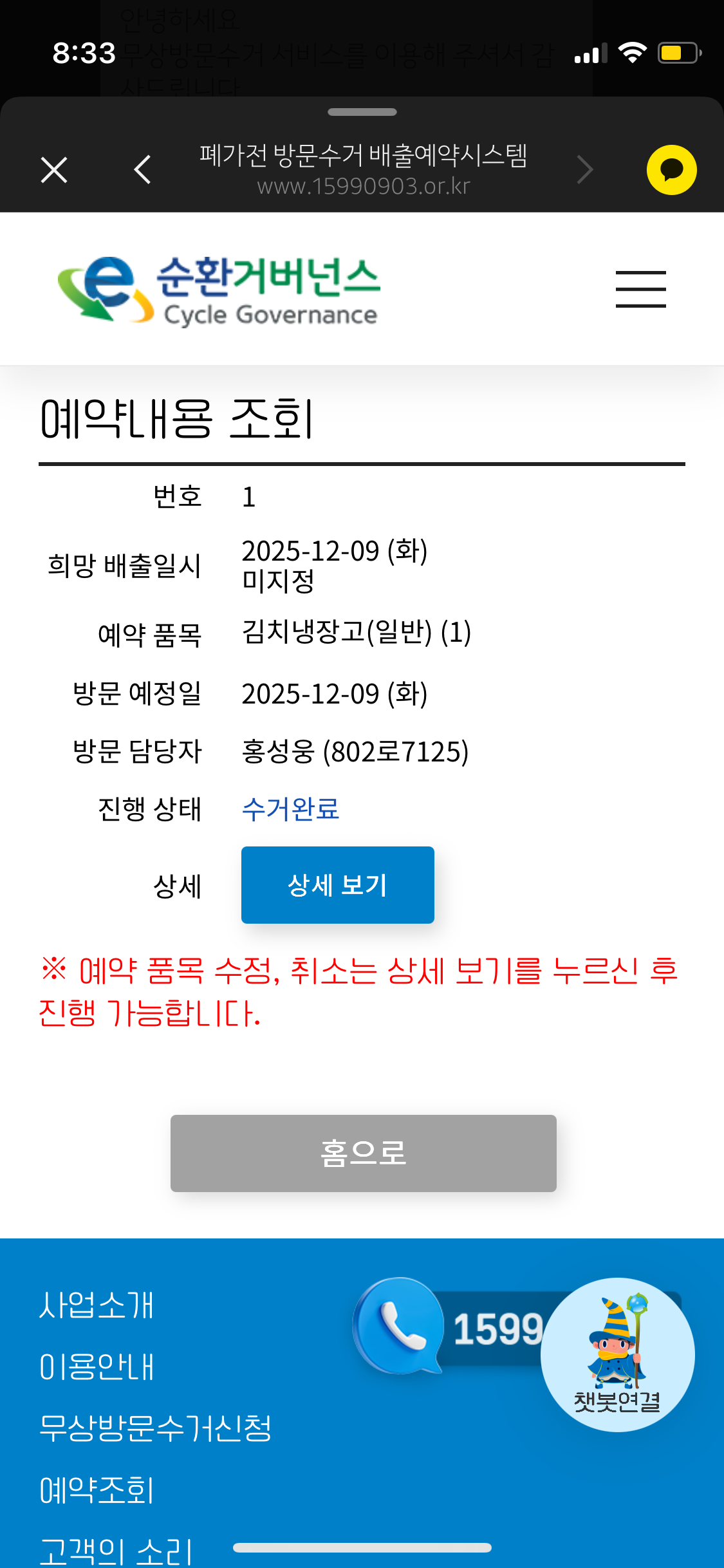The height and width of the screenshot is (1568, 724).
Task: Close the in-app browser
Action: pos(54,170)
